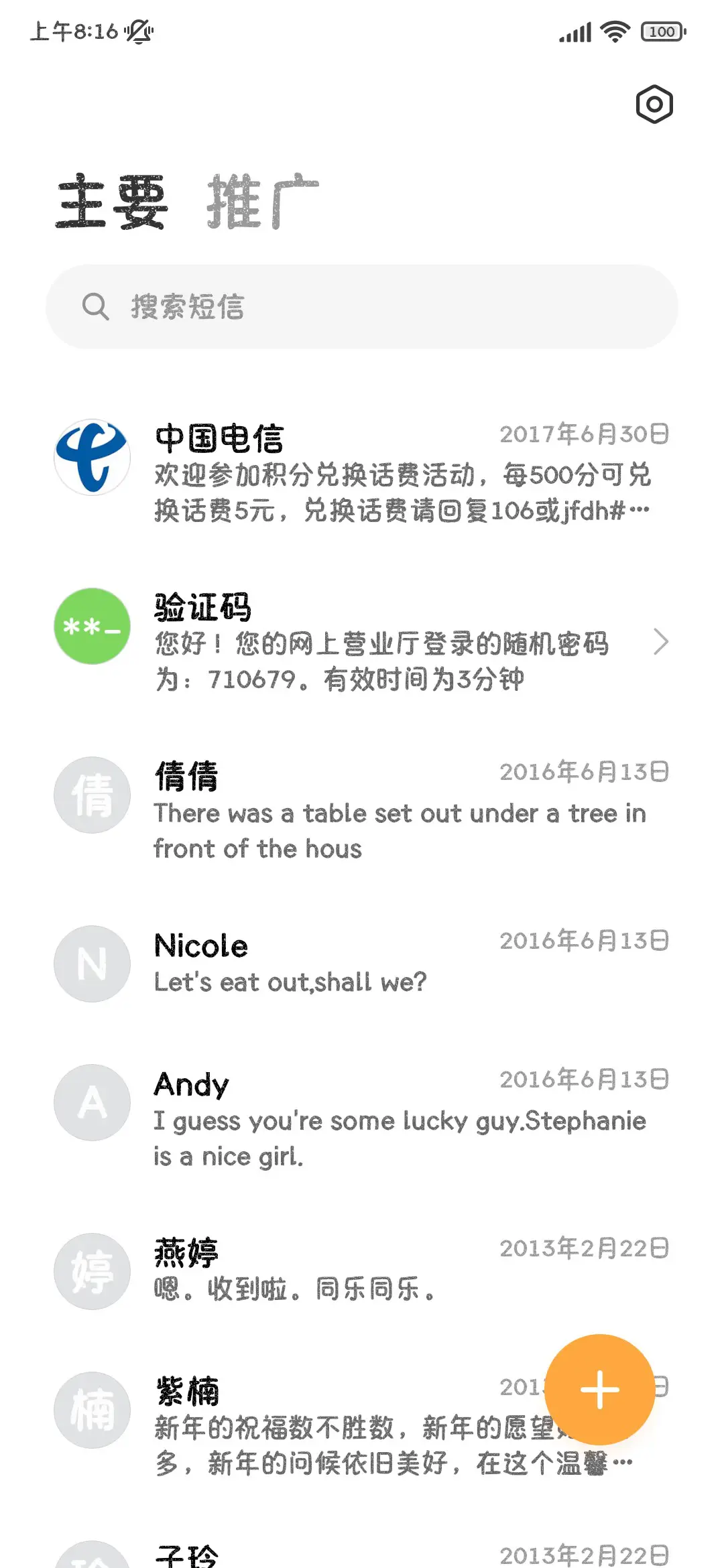724x1568 pixels.
Task: Tap 紫楠's contact avatar
Action: (92, 1411)
